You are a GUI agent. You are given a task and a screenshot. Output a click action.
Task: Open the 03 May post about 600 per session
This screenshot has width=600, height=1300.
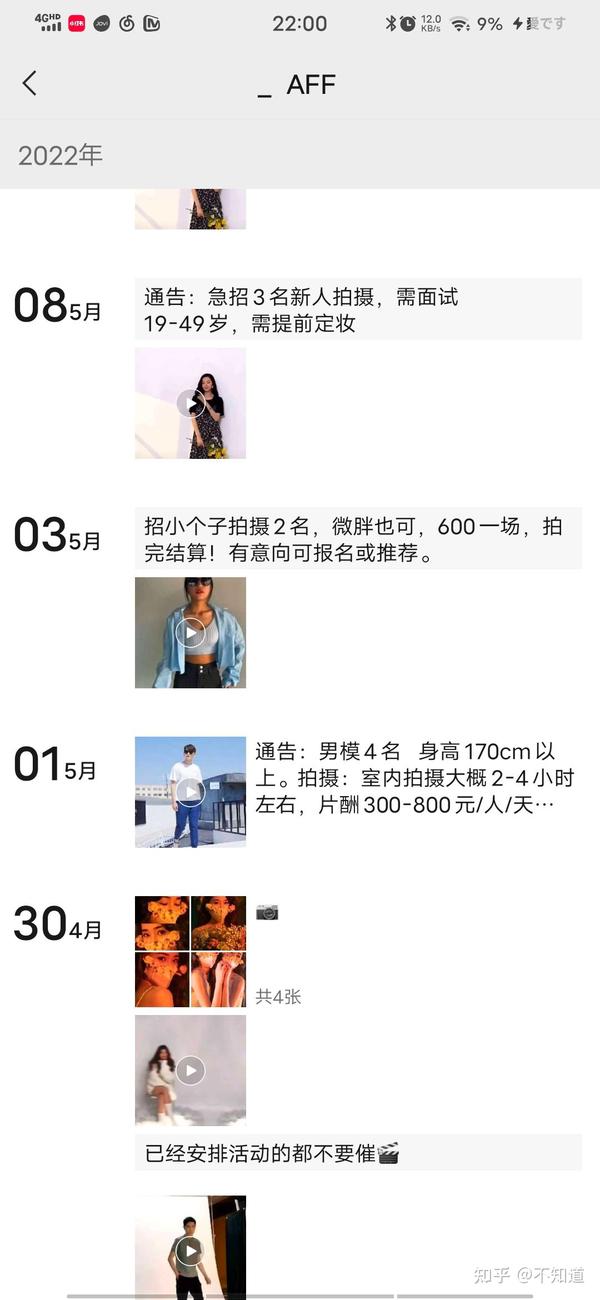358,539
